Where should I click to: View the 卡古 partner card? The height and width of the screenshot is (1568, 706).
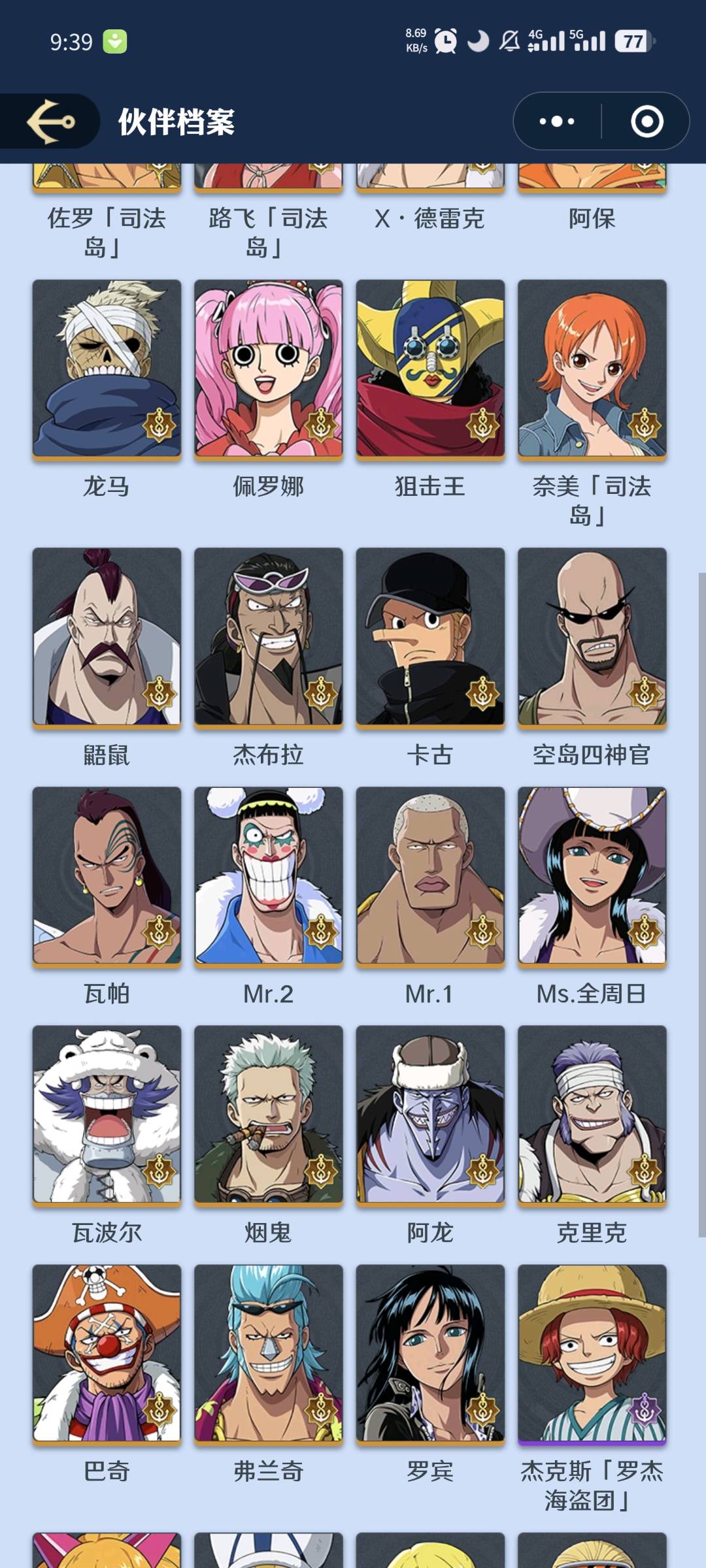tap(430, 637)
